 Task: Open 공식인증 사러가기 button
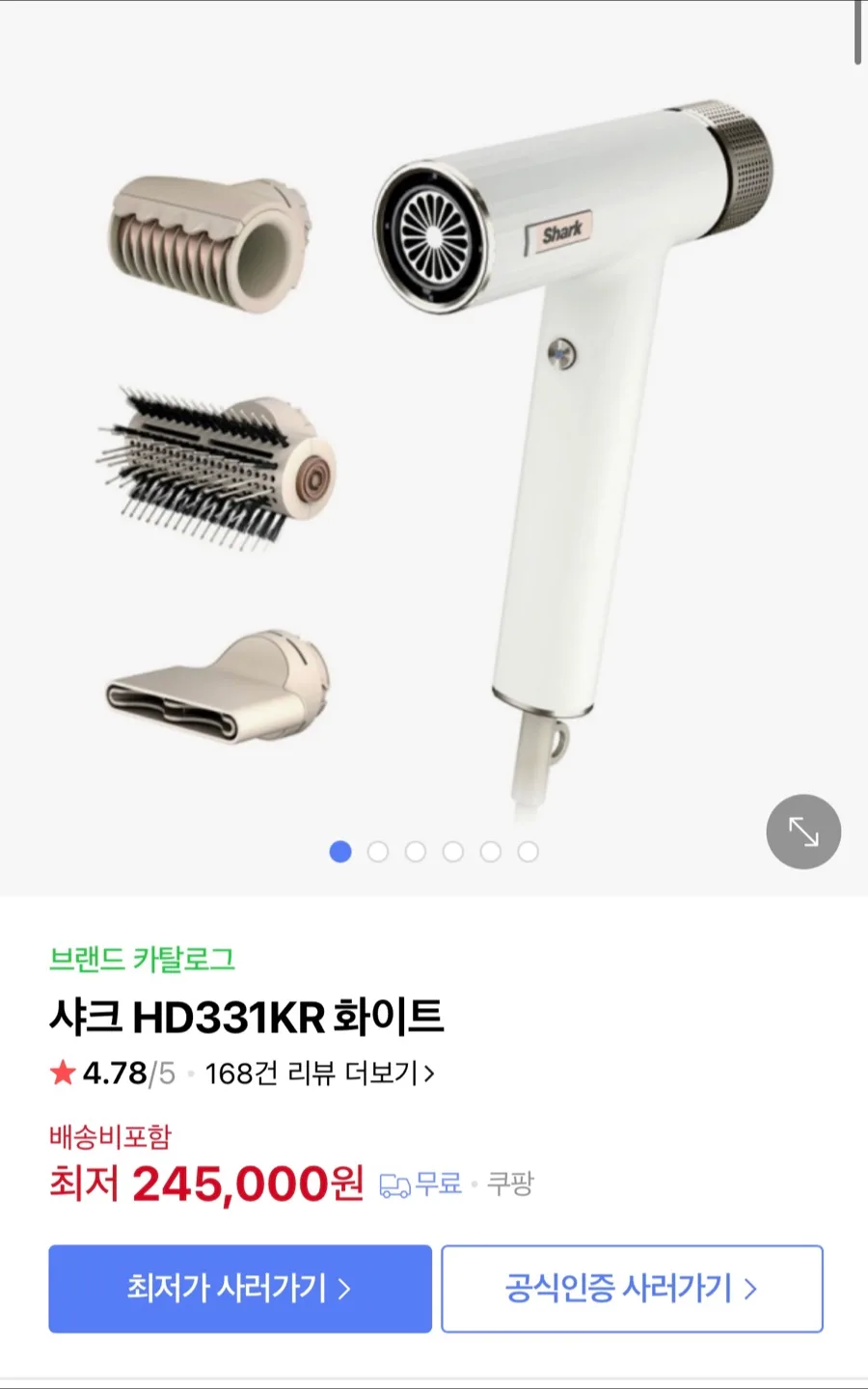(632, 1289)
